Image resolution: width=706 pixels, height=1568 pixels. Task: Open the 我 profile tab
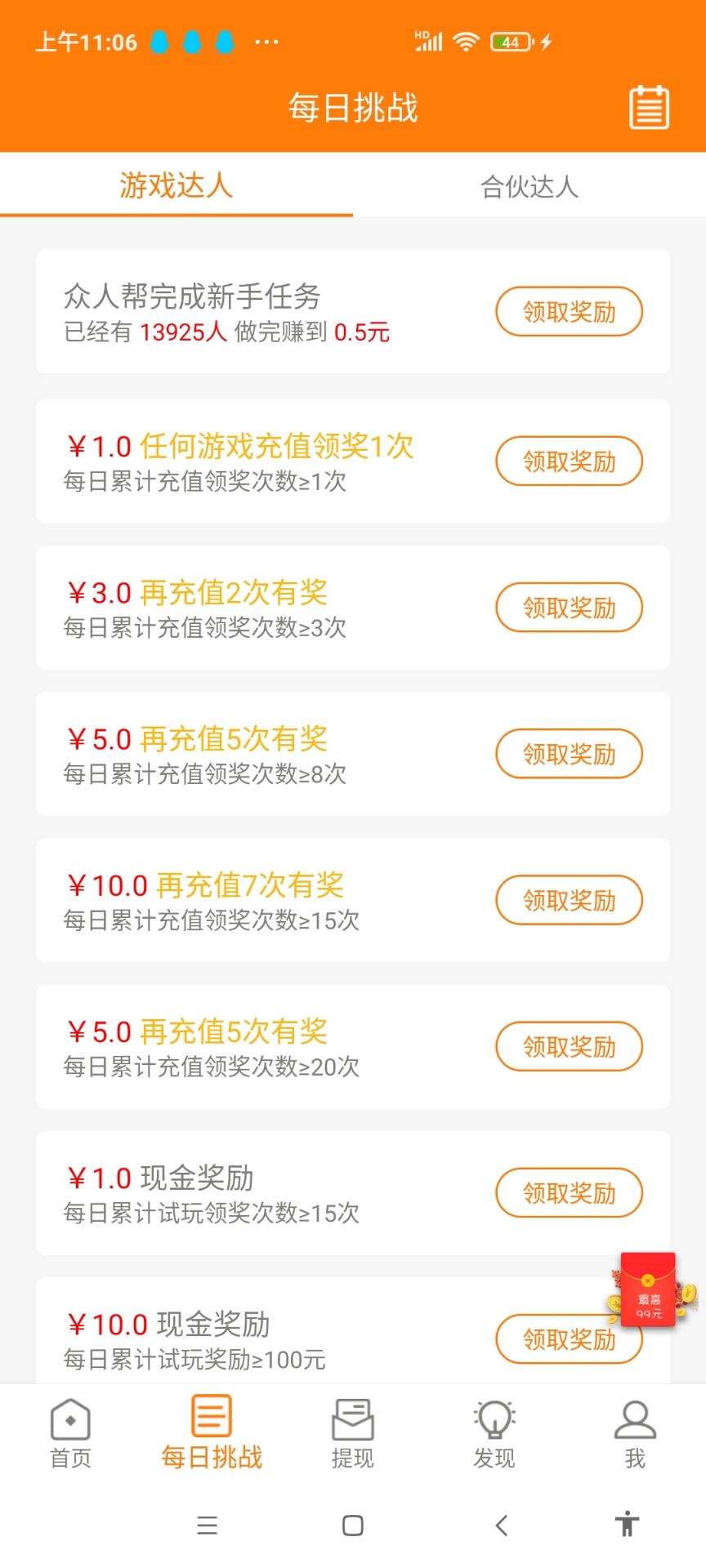[635, 1434]
